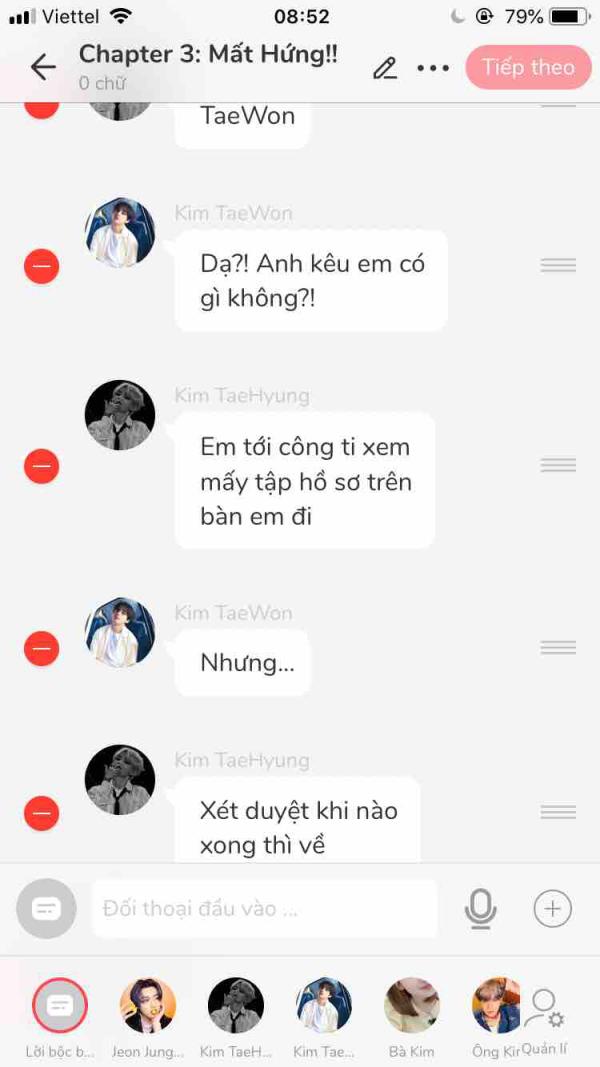This screenshot has width=600, height=1067.
Task: Remove the message 'Em tới công ti xem mấy tập hồ sơ'
Action: (x=41, y=467)
